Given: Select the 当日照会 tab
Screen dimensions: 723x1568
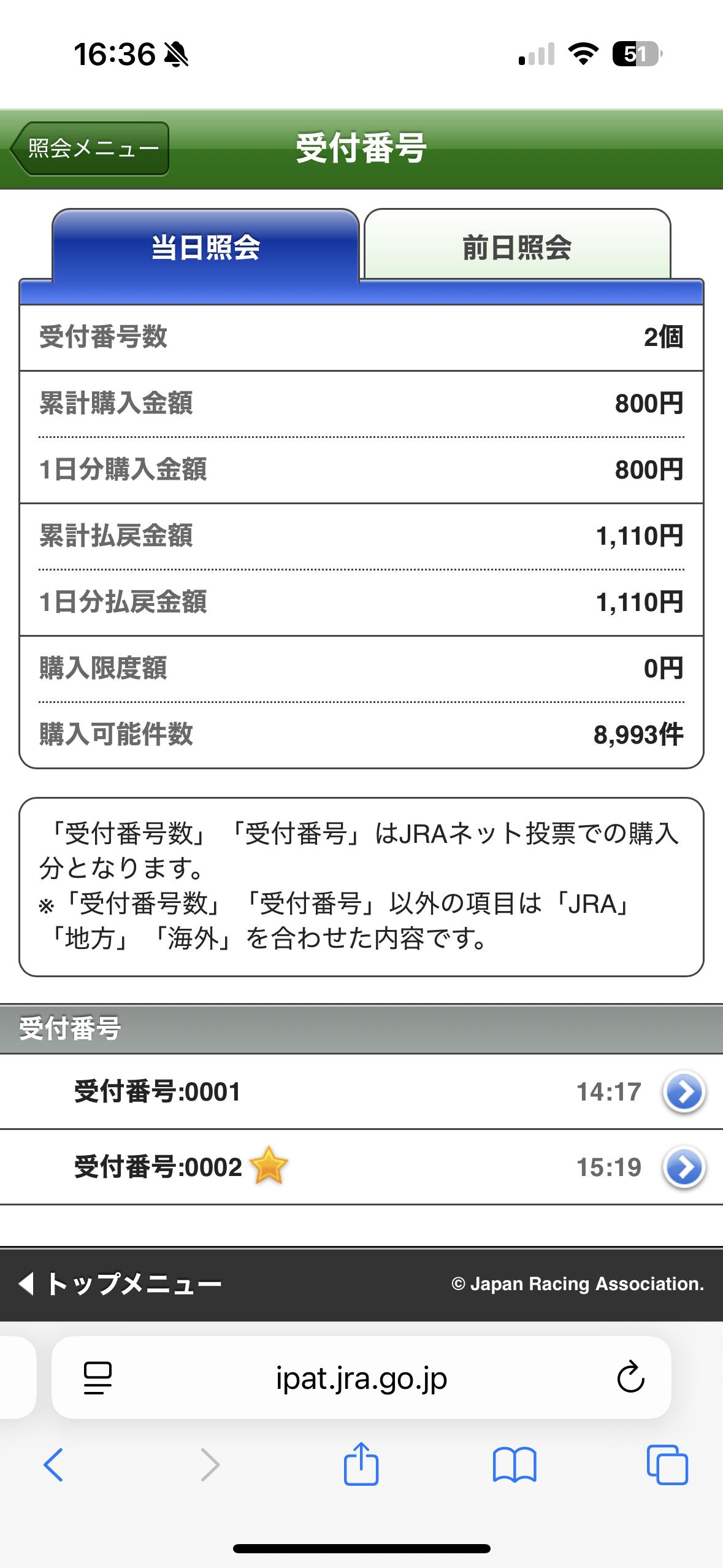Looking at the screenshot, I should 205,247.
